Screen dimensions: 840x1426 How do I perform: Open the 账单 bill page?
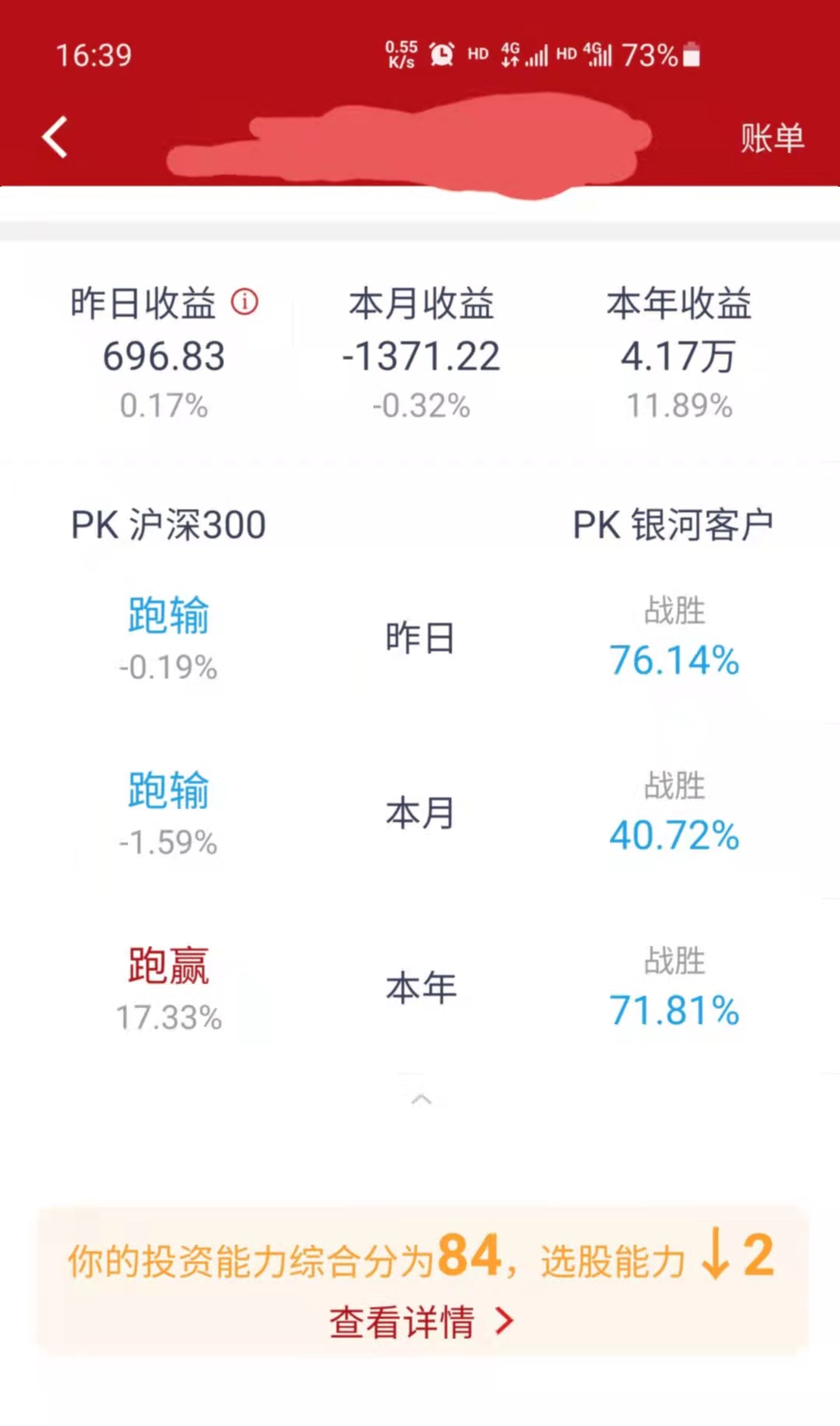[x=771, y=138]
